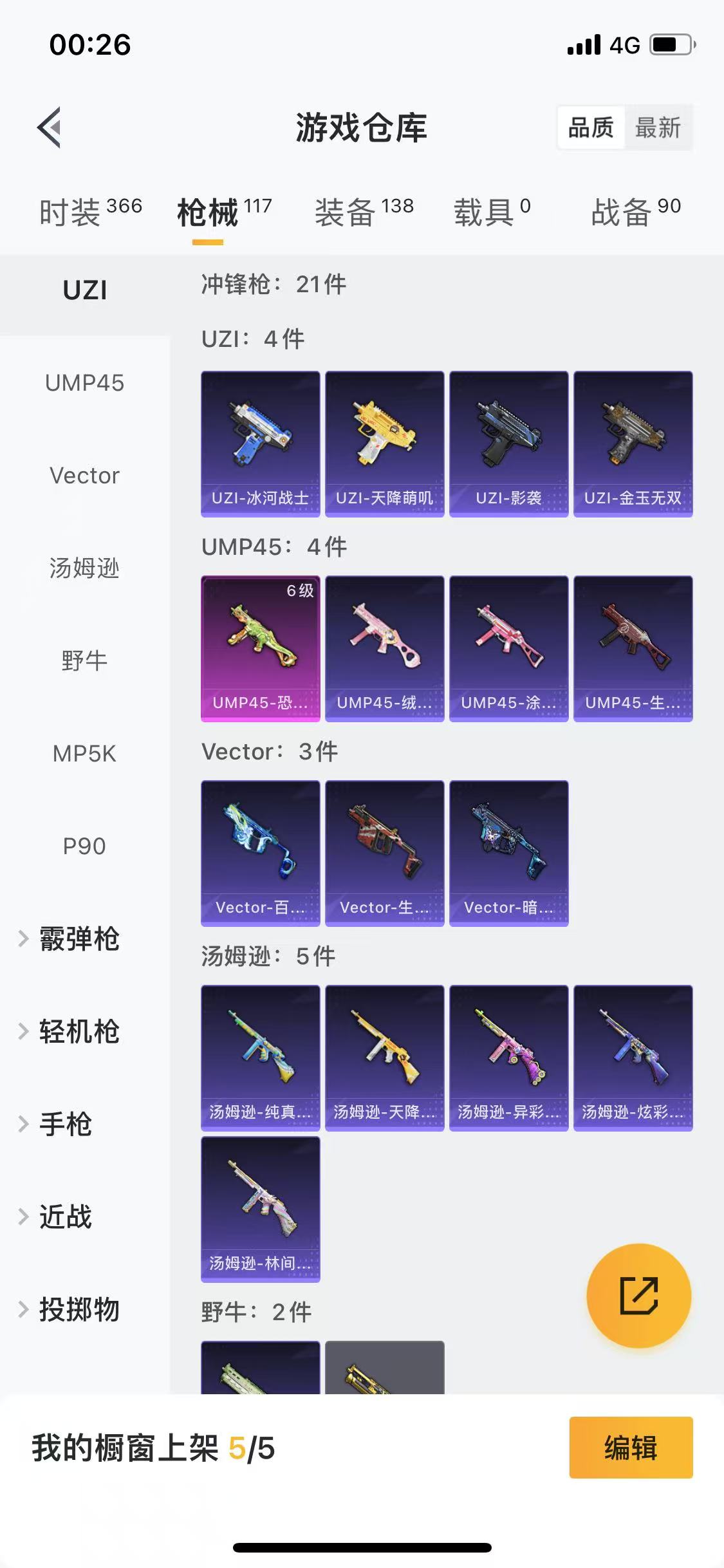This screenshot has width=724, height=1568.
Task: Select MP5K in the sidebar
Action: (x=84, y=753)
